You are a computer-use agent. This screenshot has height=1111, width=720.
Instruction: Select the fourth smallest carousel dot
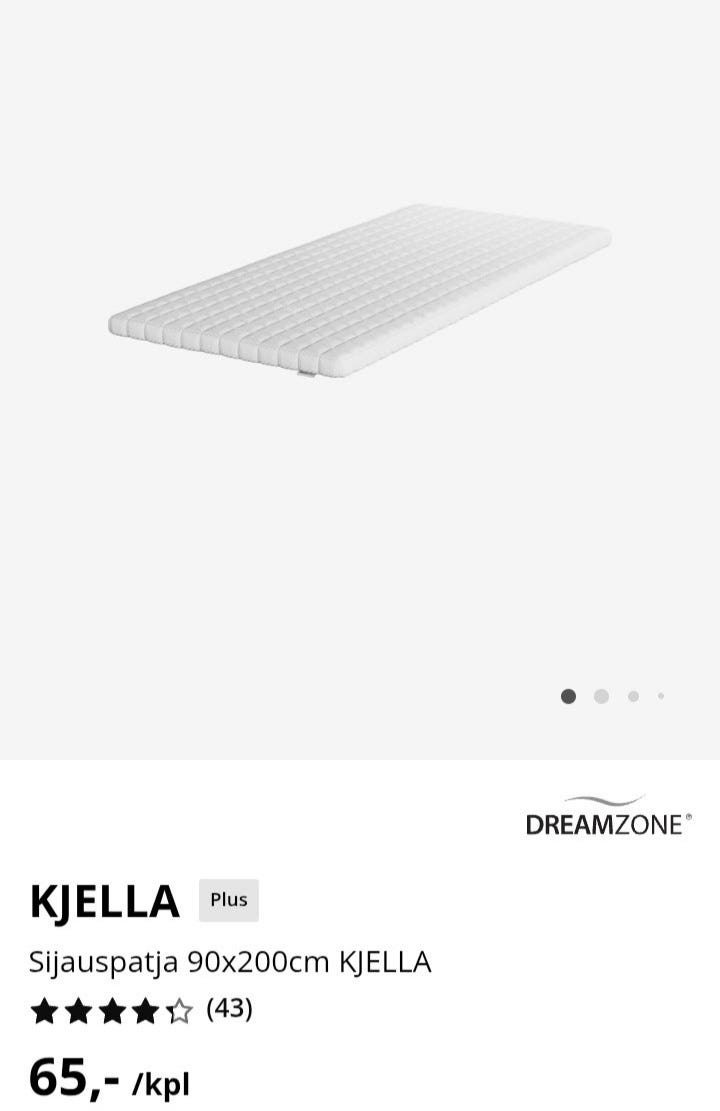tap(659, 696)
